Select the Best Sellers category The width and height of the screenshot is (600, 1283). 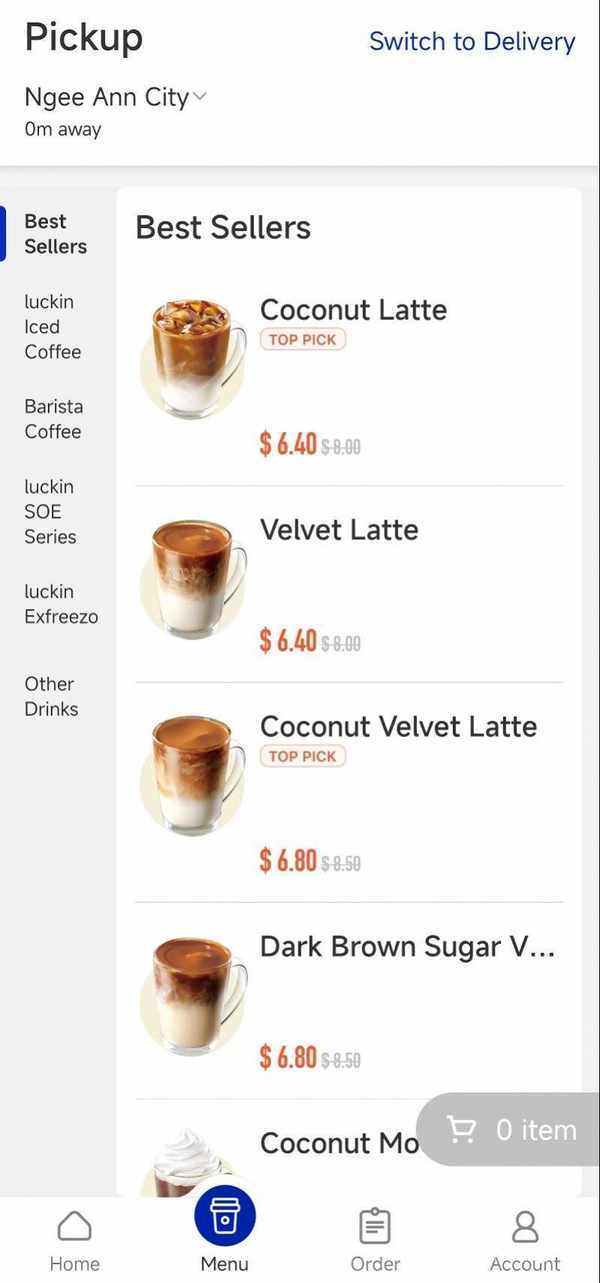[55, 234]
